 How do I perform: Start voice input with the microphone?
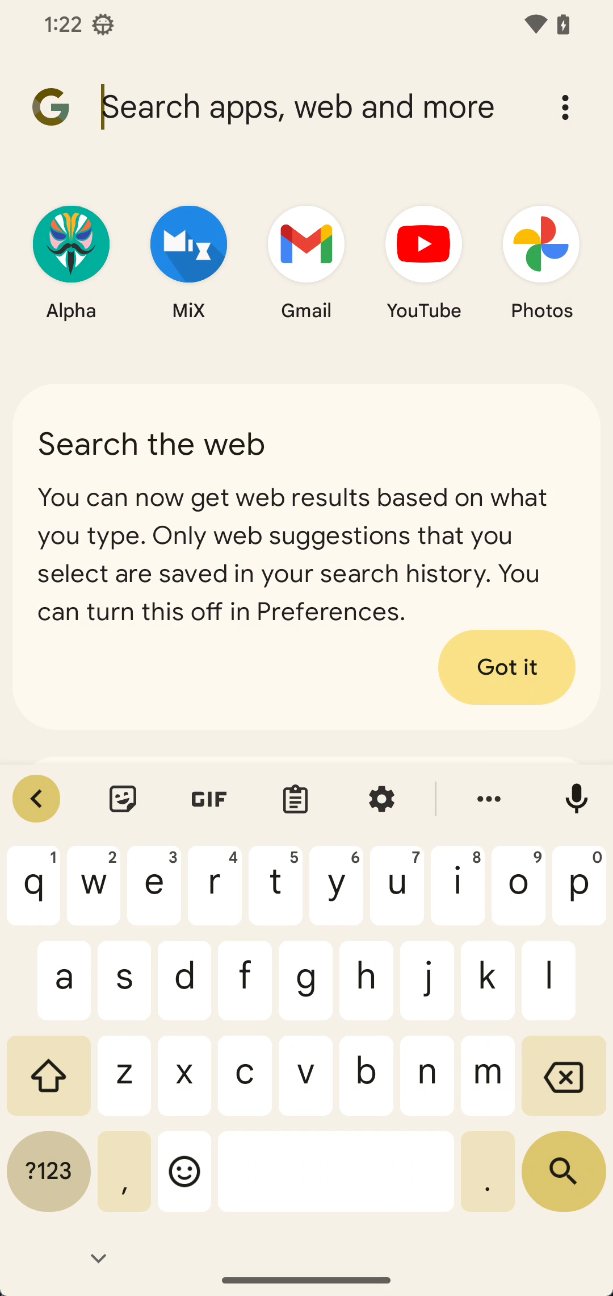(576, 799)
